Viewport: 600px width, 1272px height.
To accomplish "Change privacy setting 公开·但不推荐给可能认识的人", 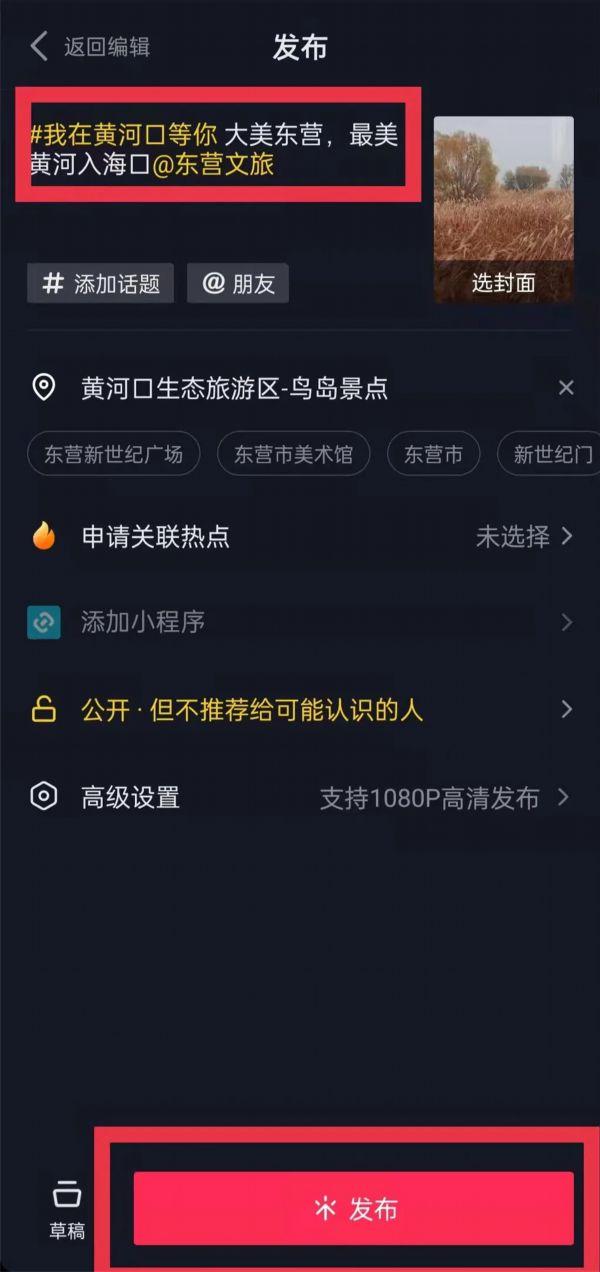I will pos(300,710).
